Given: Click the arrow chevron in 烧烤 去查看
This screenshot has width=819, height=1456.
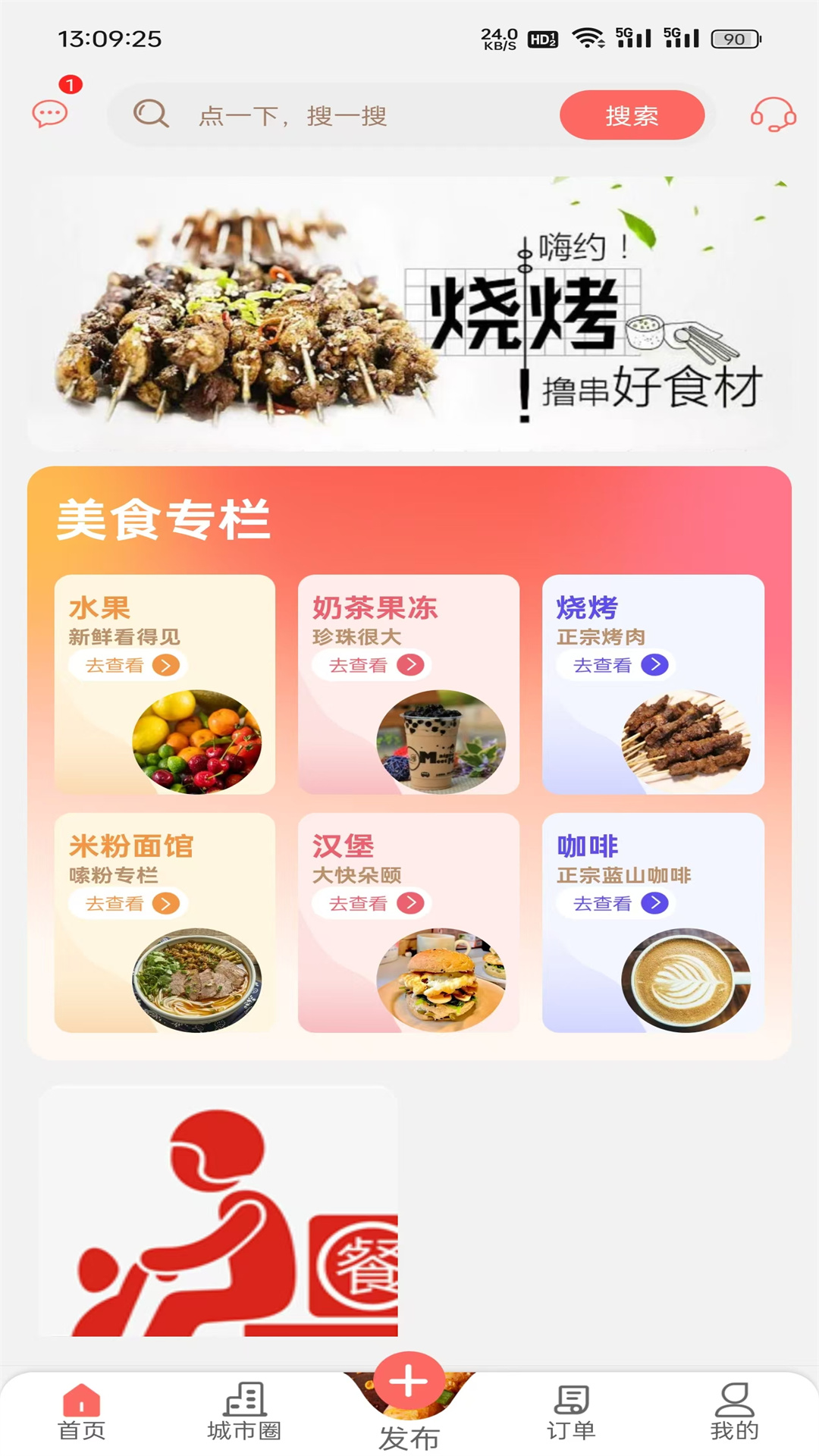Looking at the screenshot, I should 657,665.
